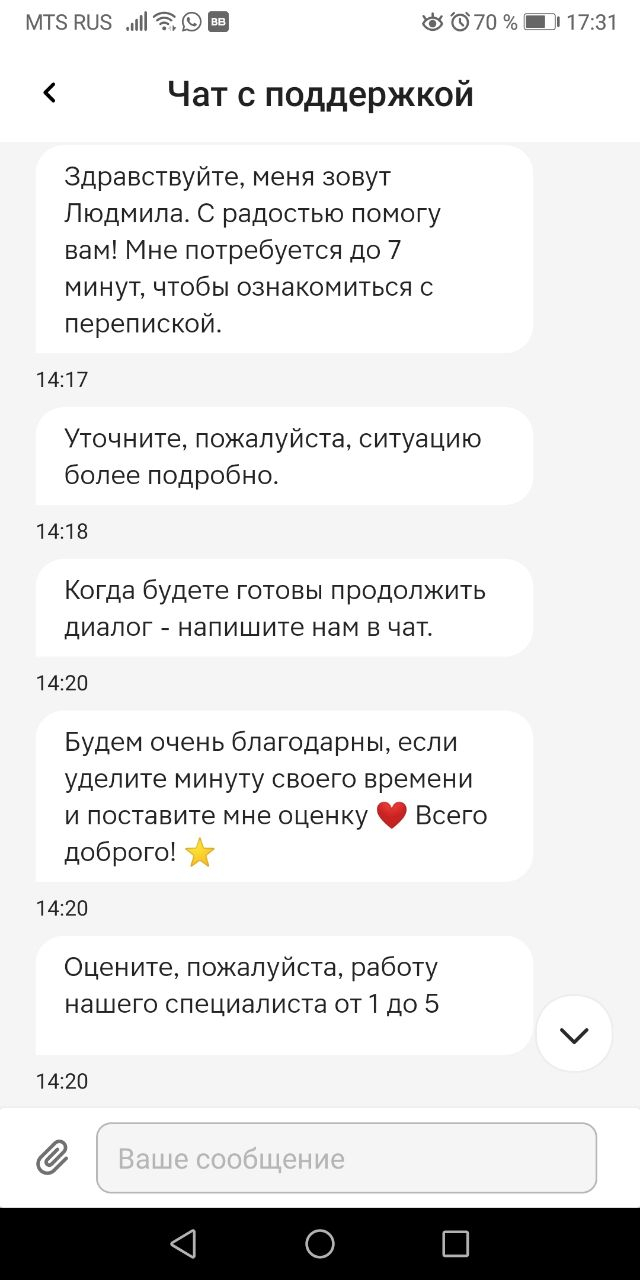Open recent apps from the navigation bar
The image size is (640, 1280).
[455, 1243]
